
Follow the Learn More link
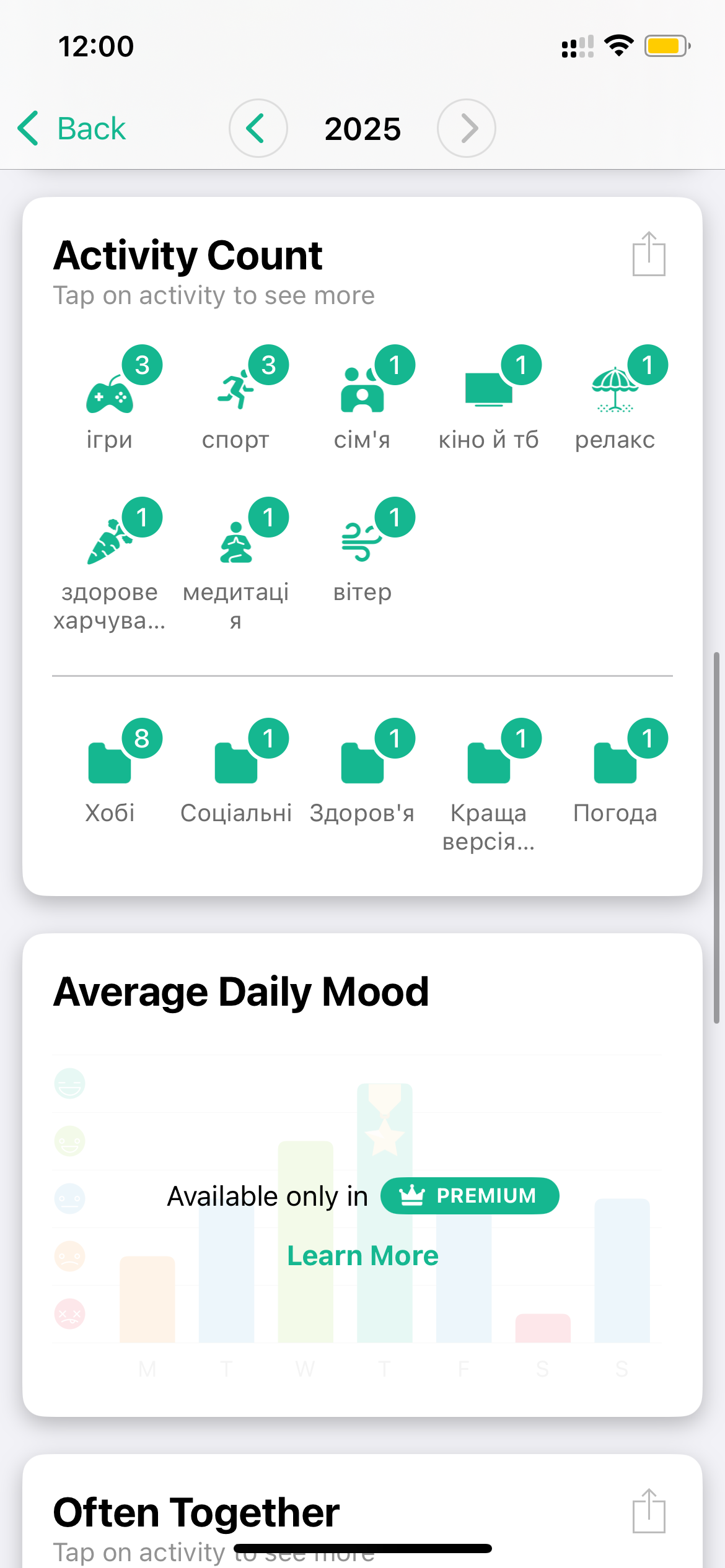click(362, 1256)
